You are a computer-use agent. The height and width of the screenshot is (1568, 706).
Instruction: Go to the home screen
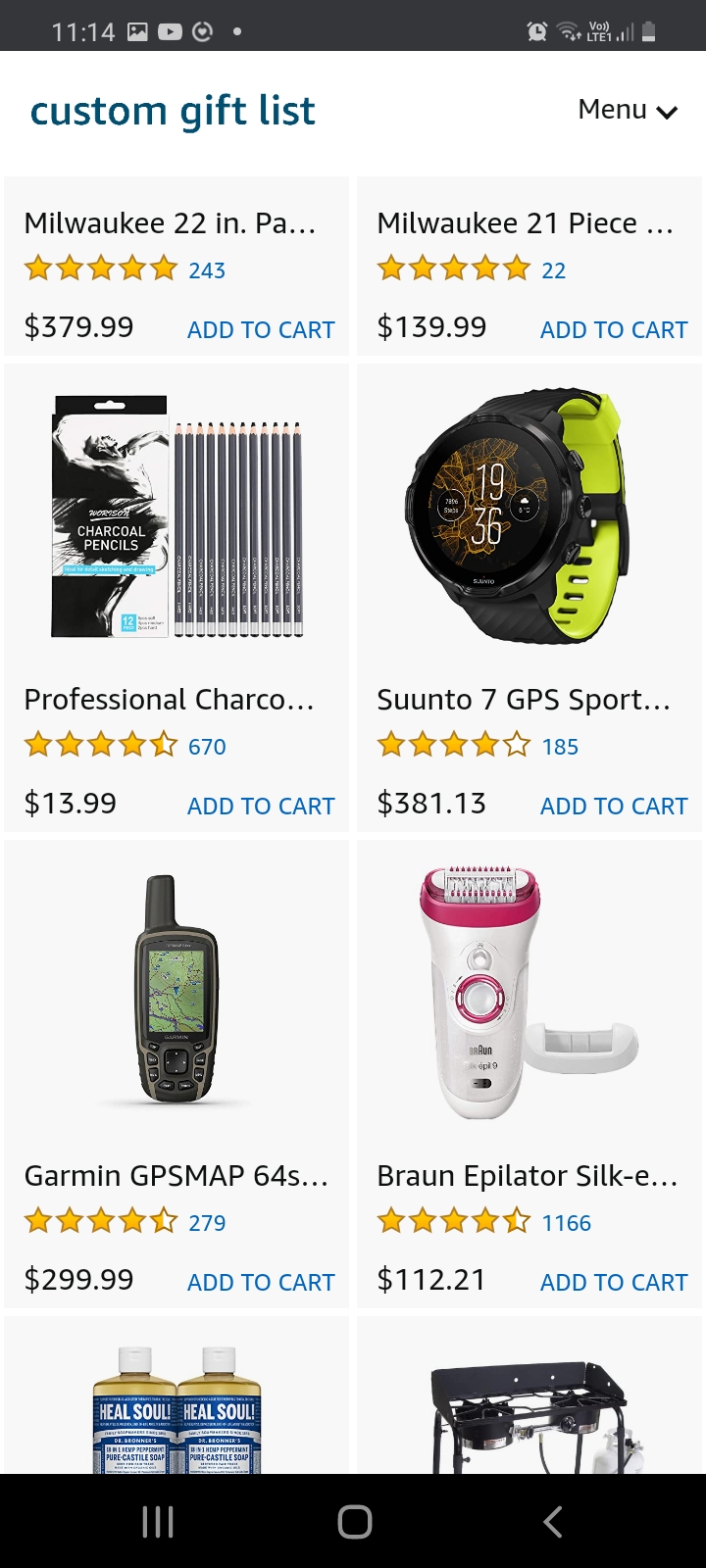[x=354, y=1522]
